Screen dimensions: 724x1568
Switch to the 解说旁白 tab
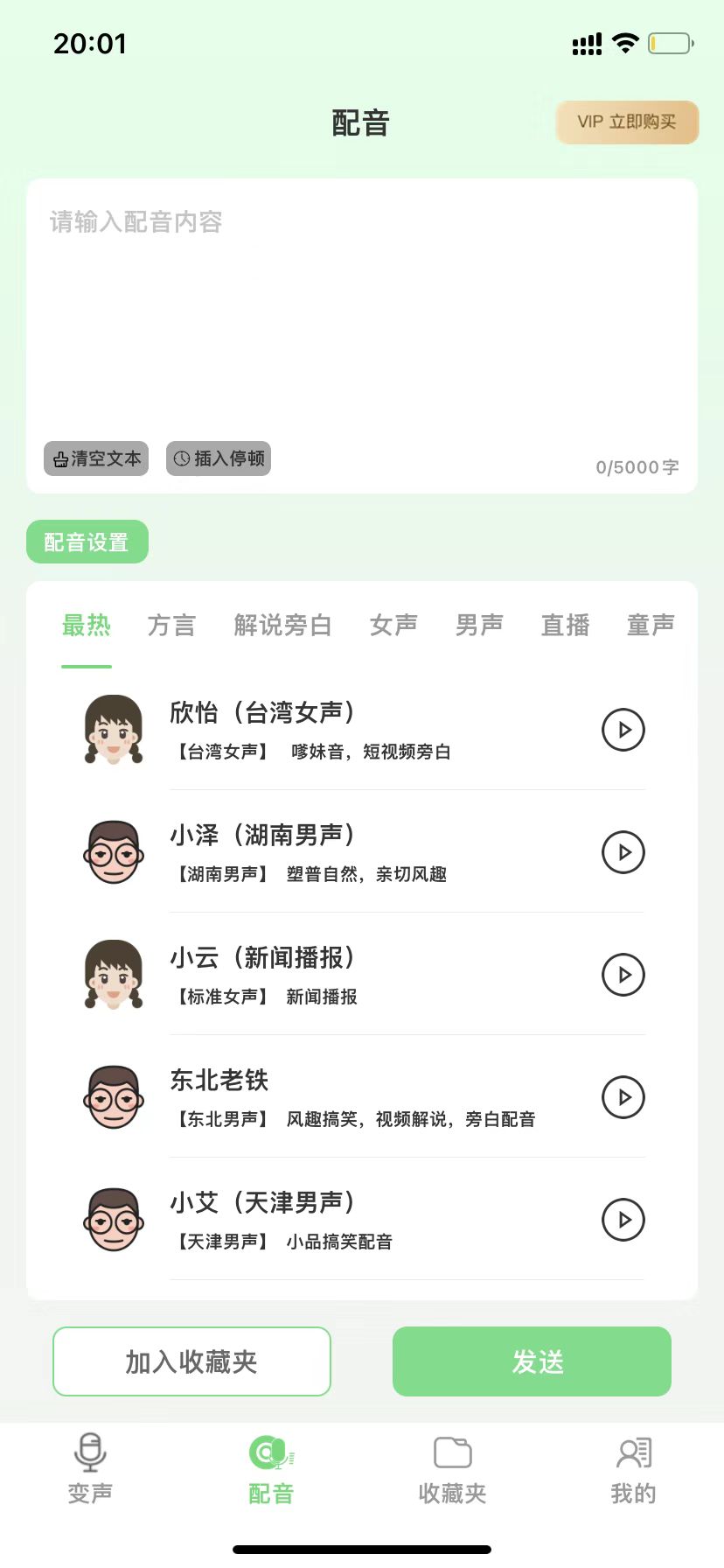tap(282, 625)
